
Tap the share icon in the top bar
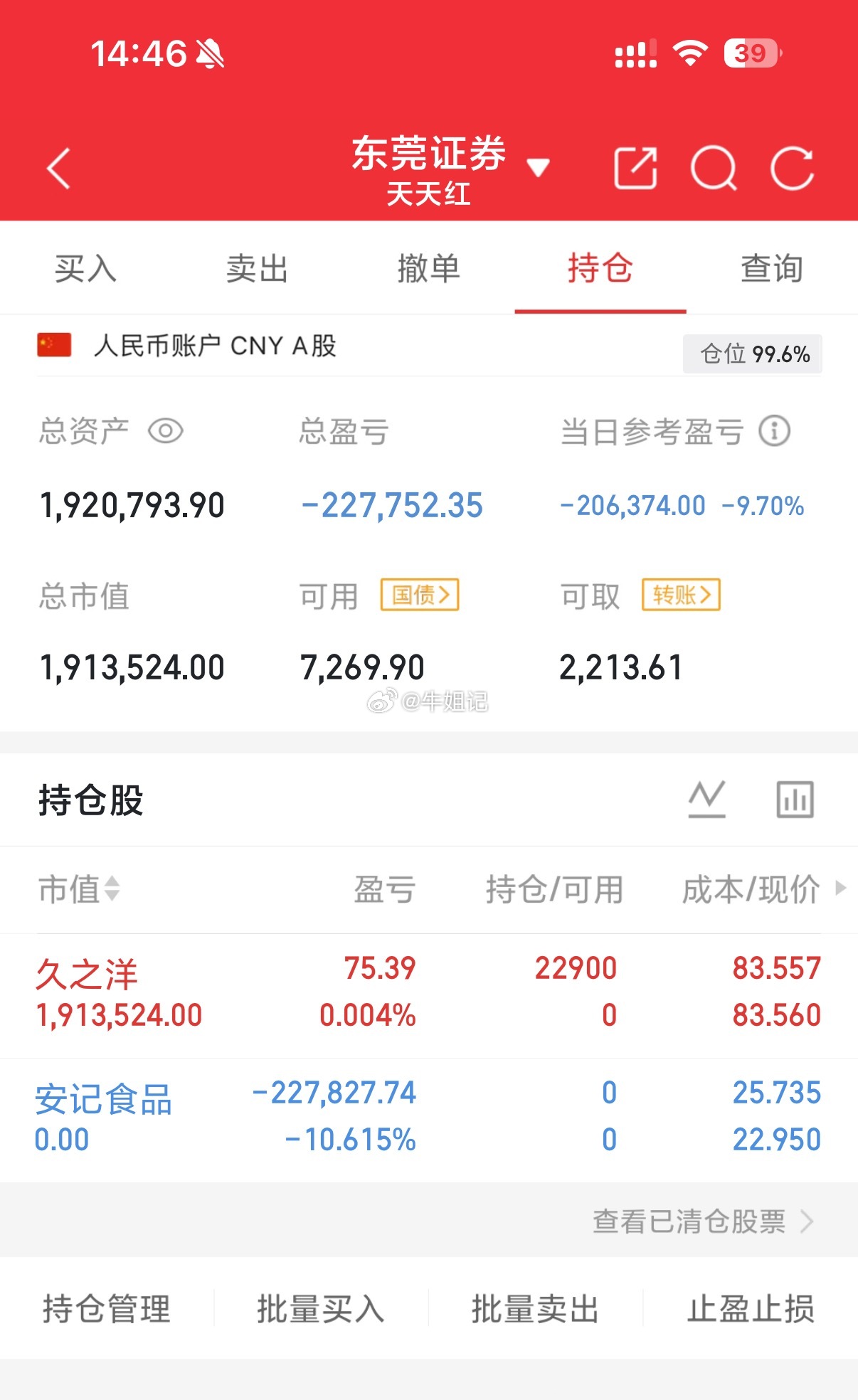(634, 169)
